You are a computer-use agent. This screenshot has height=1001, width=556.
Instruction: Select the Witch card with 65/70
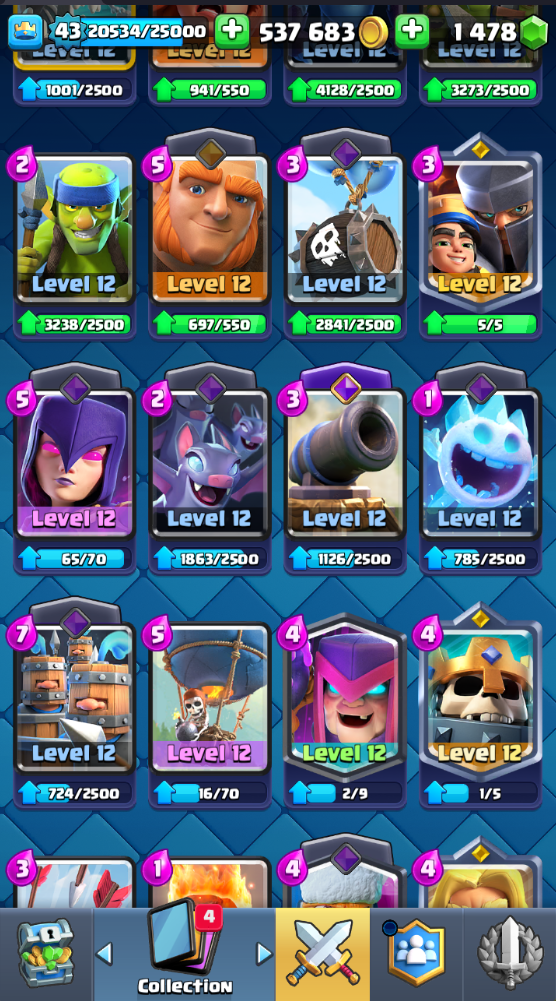coord(74,463)
